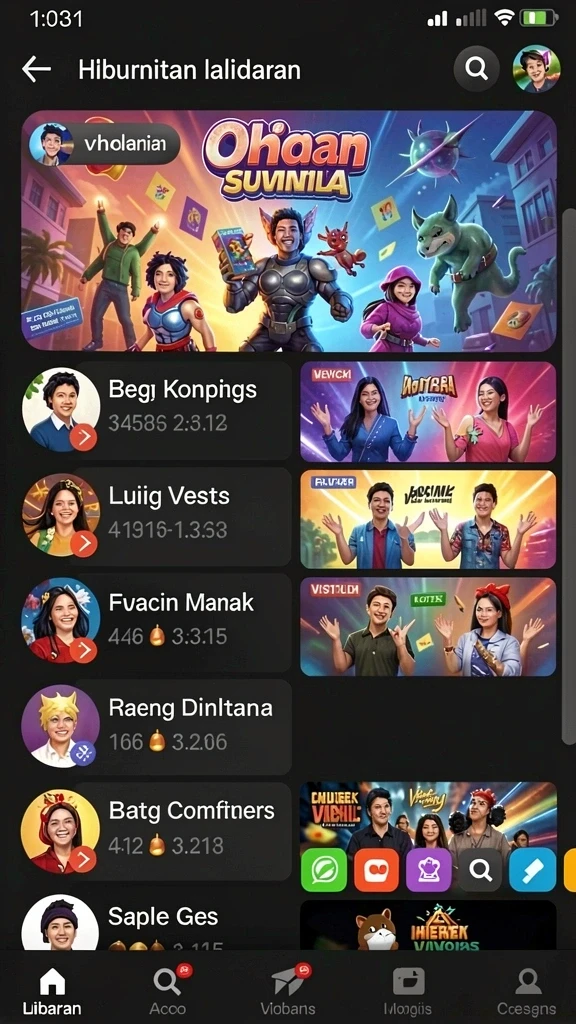Open the Vistoudi video tile
576x1024 pixels.
pos(428,626)
